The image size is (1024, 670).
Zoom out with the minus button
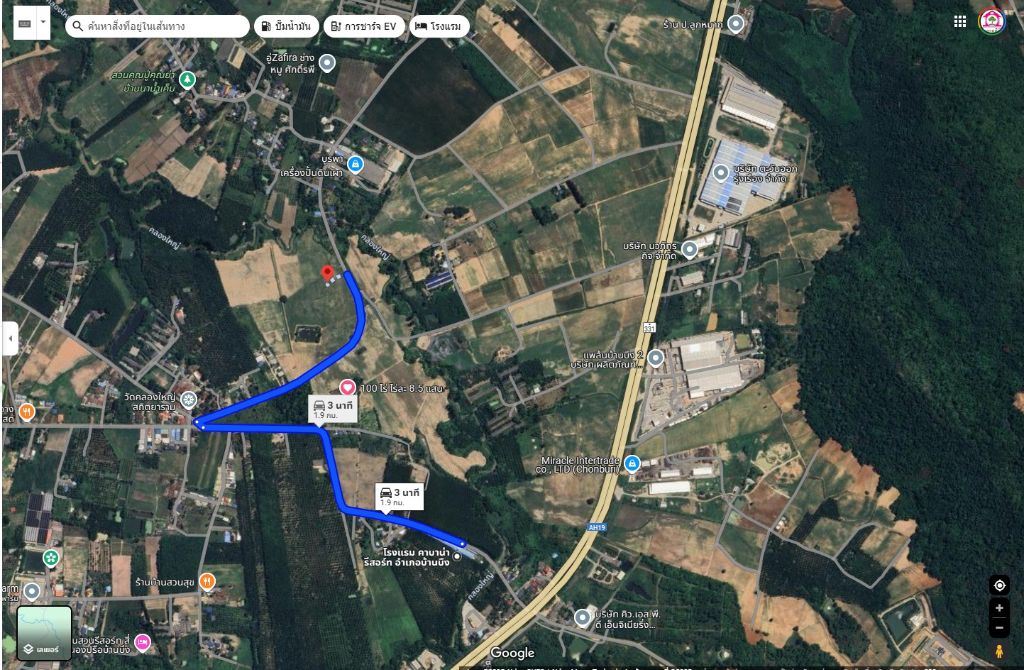click(999, 628)
